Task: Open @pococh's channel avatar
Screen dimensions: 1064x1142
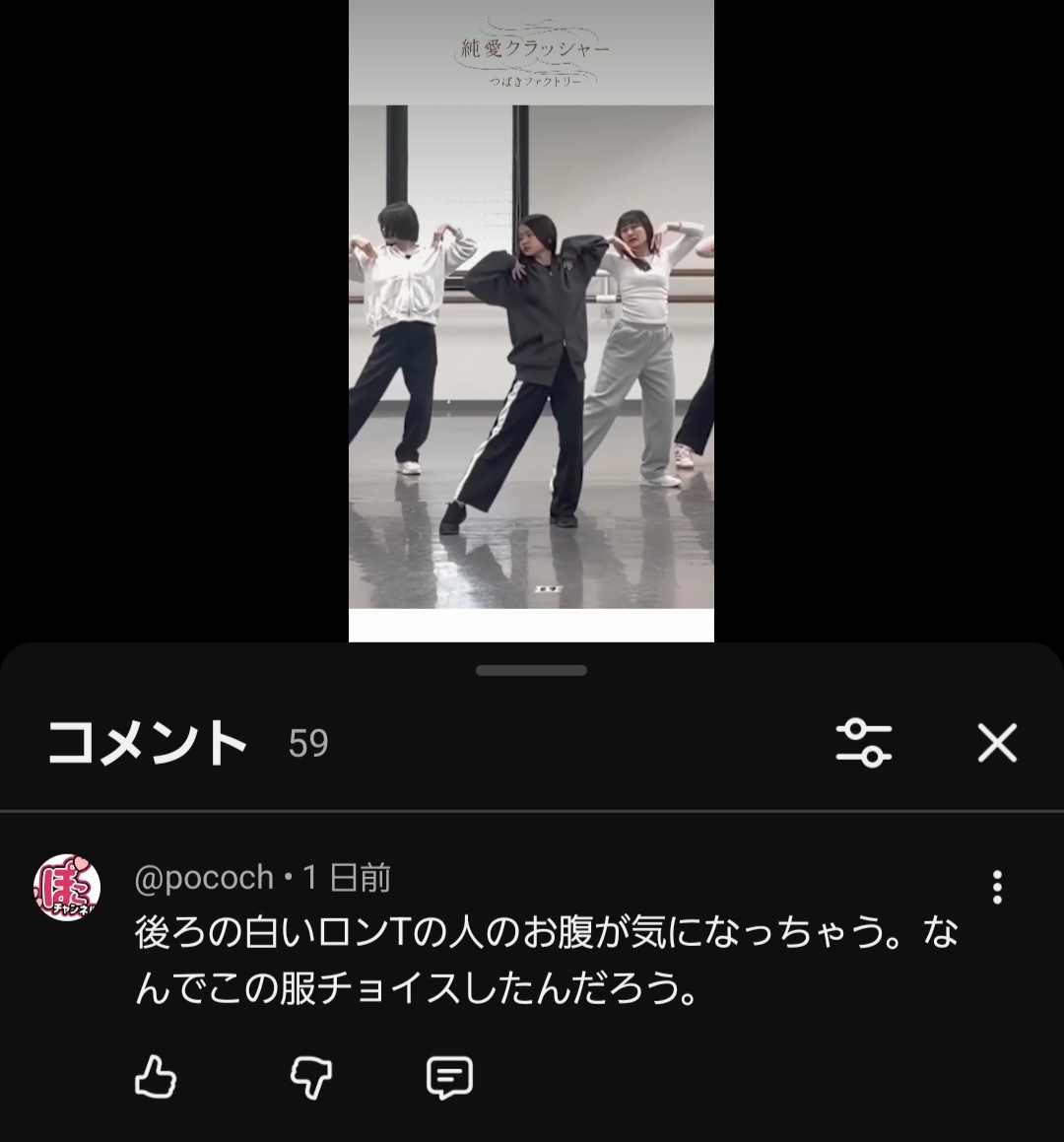Action: coord(68,887)
